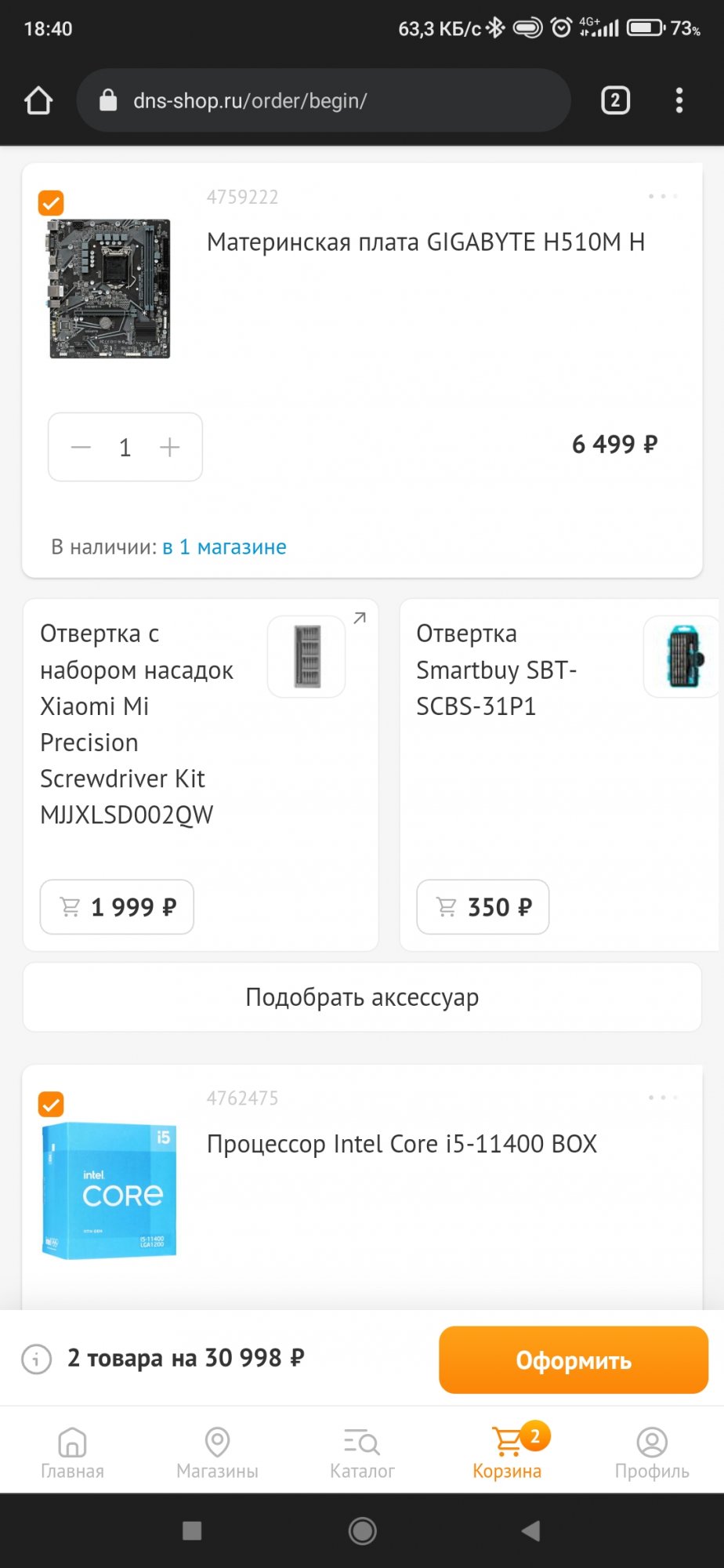Viewport: 724px width, 1568px height.
Task: Open the GIGABYTE motherboard product thumbnail
Action: click(x=110, y=290)
